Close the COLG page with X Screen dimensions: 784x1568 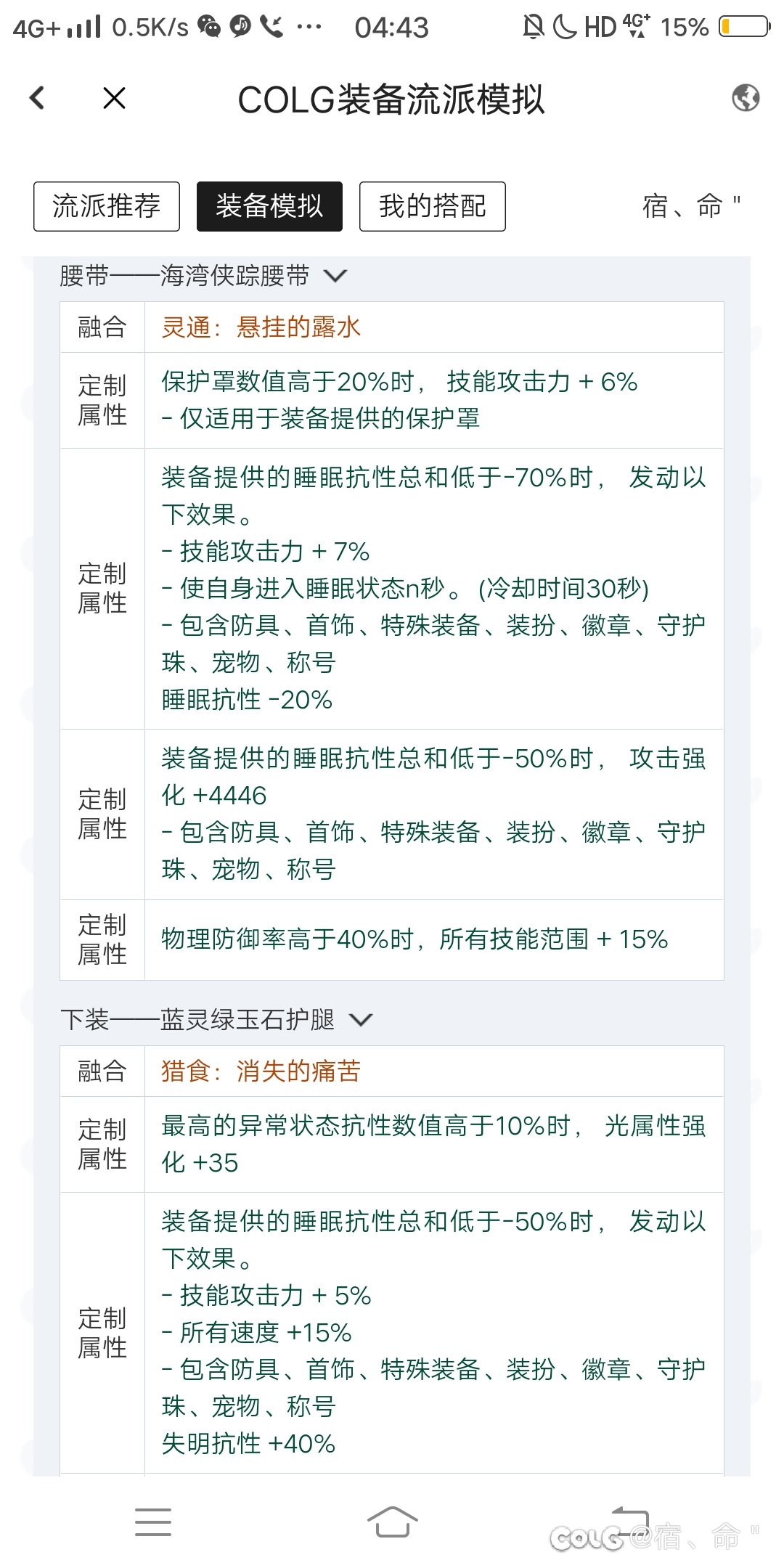coord(115,98)
